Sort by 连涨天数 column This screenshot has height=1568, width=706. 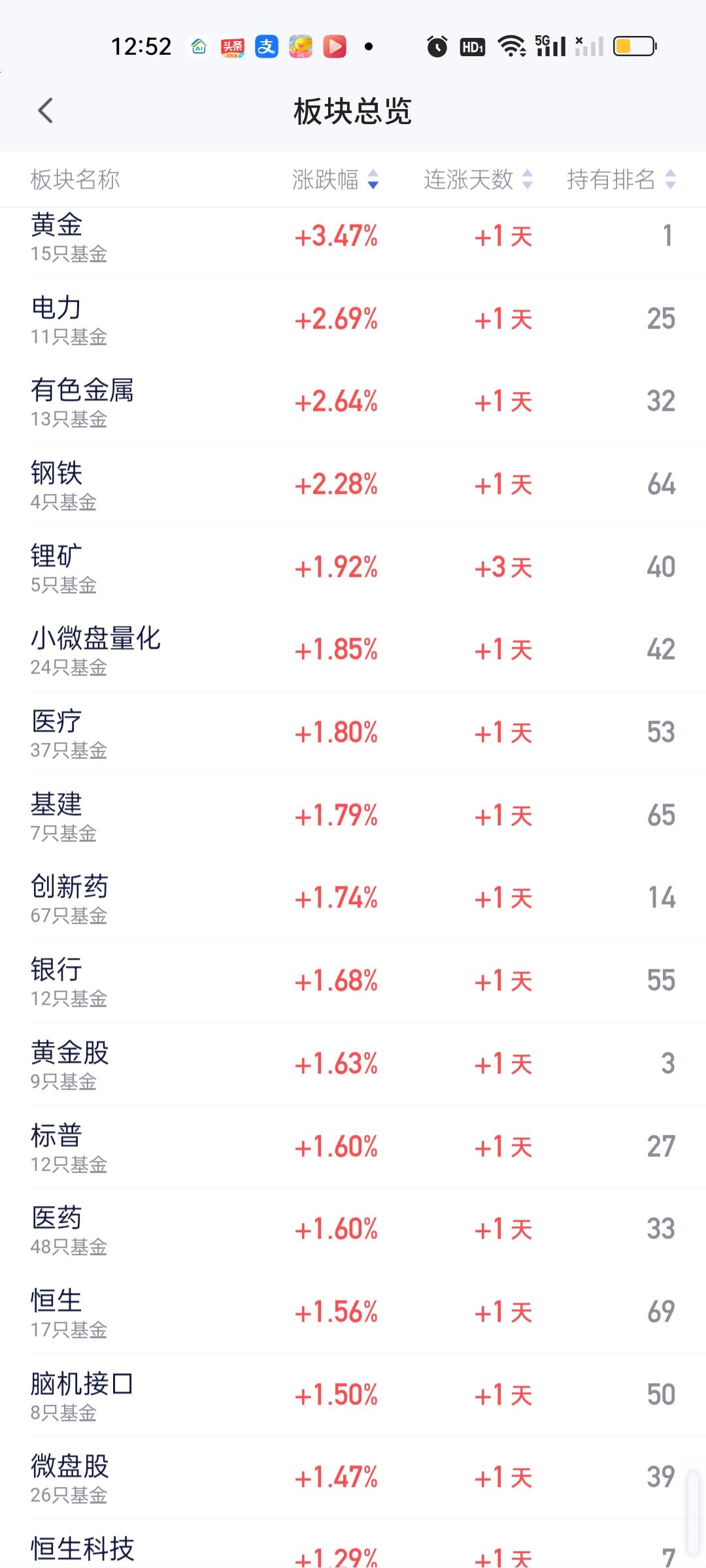pyautogui.click(x=478, y=179)
